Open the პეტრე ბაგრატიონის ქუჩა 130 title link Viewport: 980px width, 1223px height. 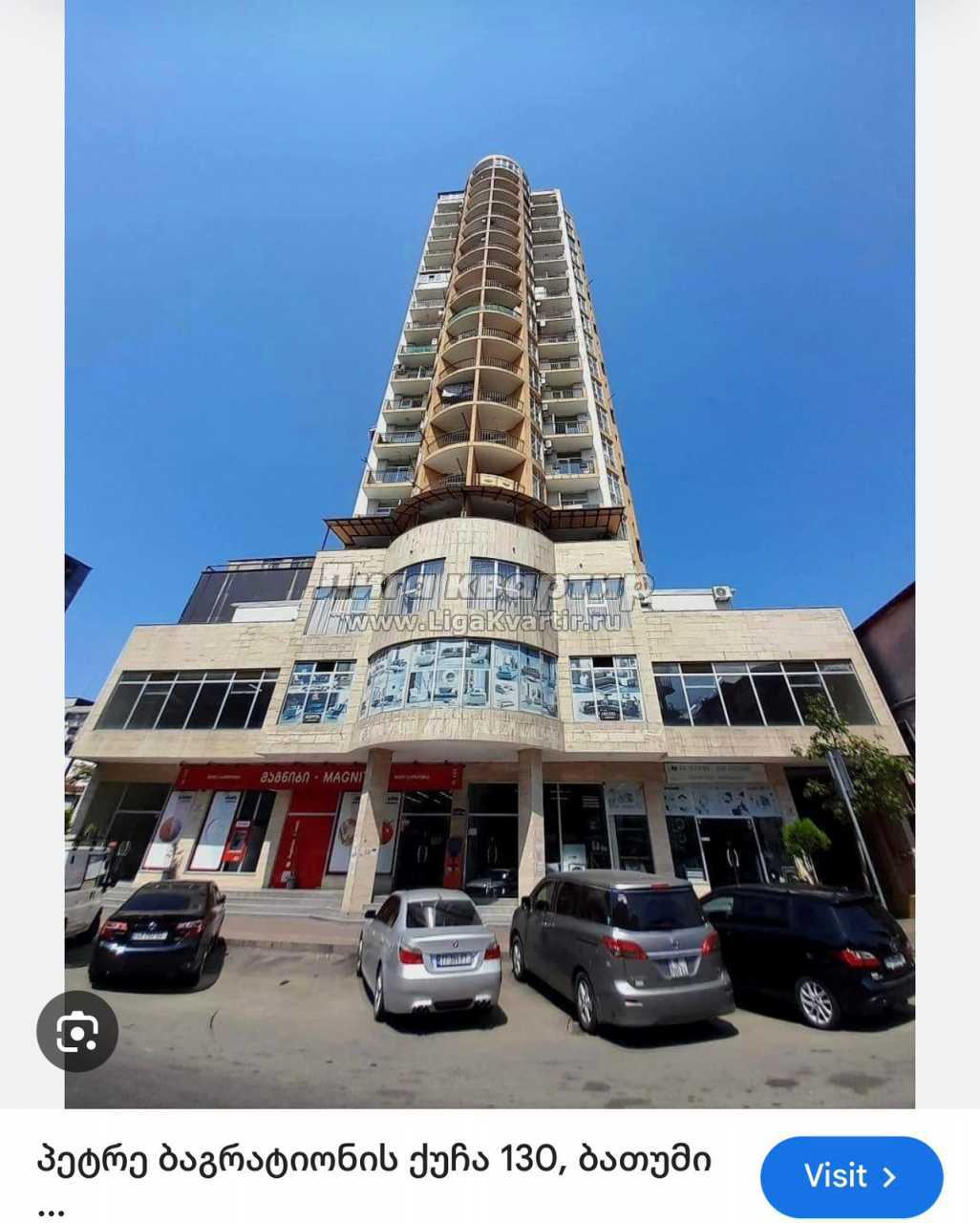point(374,1160)
